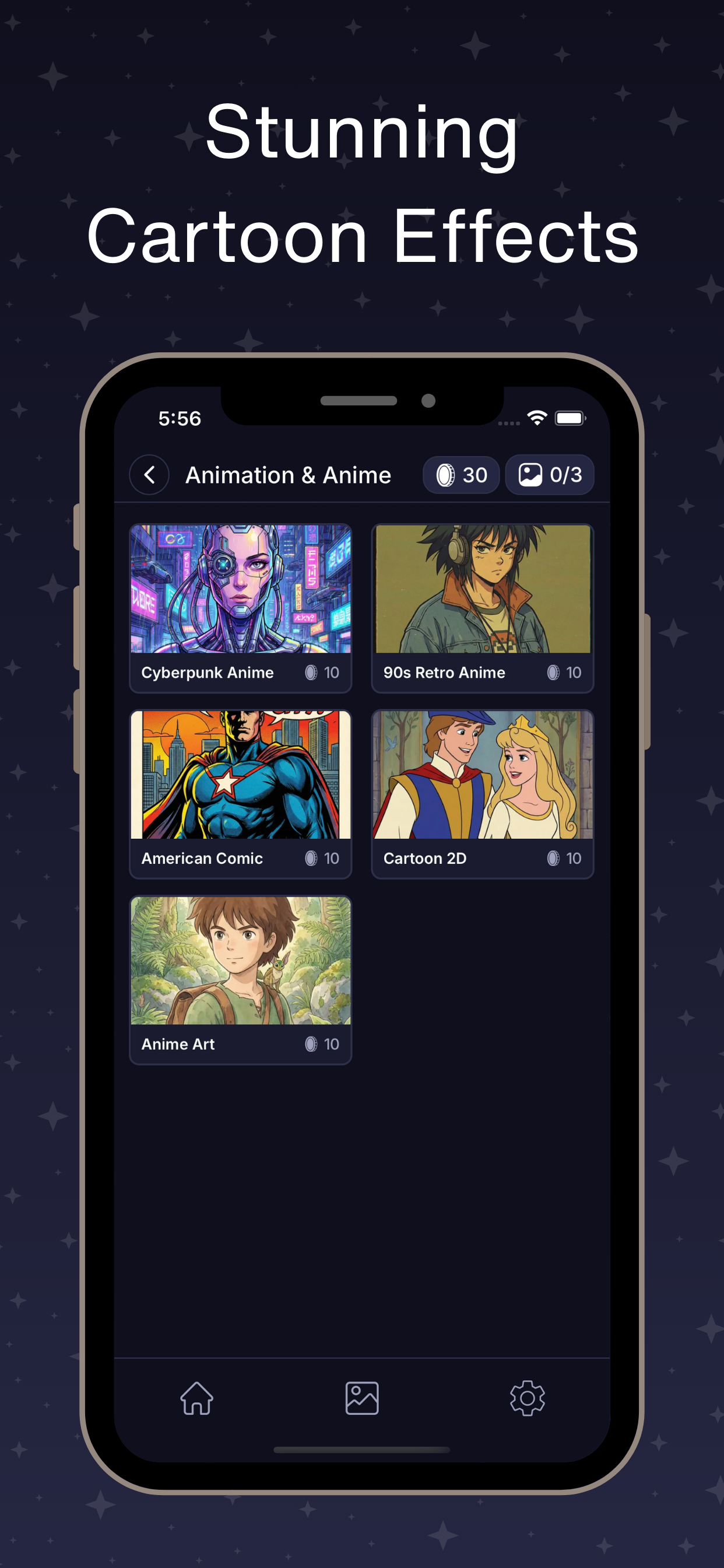This screenshot has height=1568, width=724.
Task: Tap the coin icon beside Anime Art
Action: tap(312, 1044)
